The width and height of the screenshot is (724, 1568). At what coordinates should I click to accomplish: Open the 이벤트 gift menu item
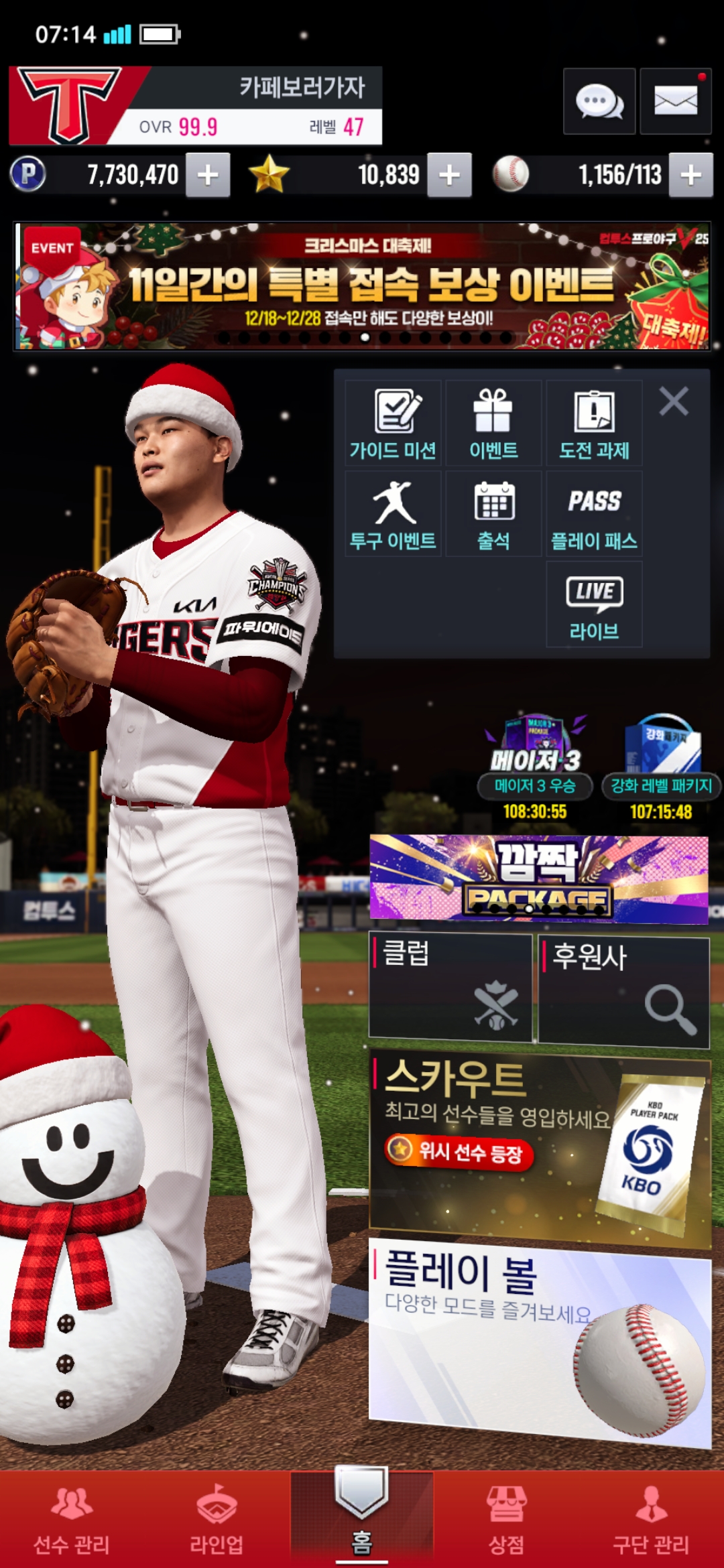(x=493, y=423)
